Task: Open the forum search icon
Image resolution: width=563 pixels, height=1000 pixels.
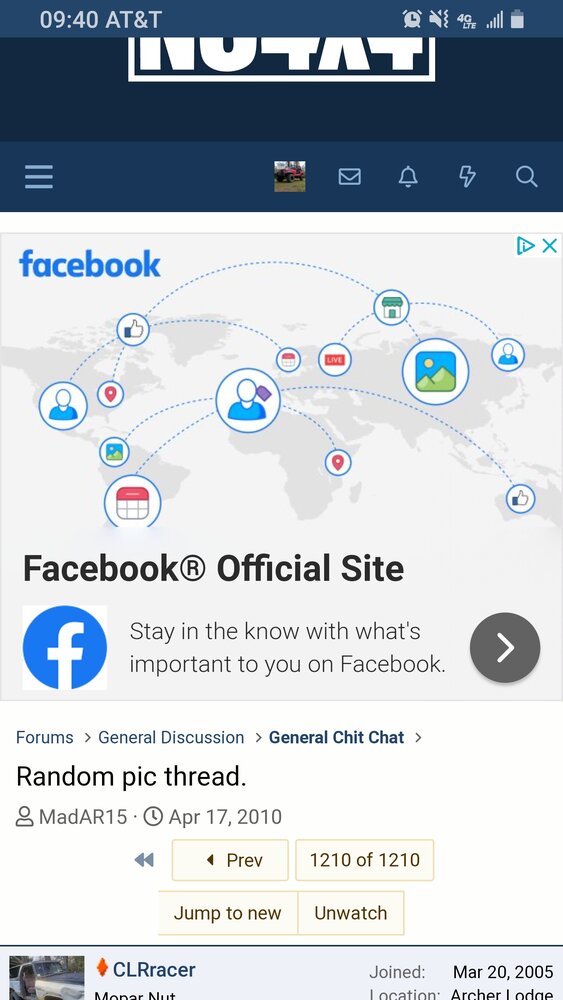Action: (x=527, y=177)
